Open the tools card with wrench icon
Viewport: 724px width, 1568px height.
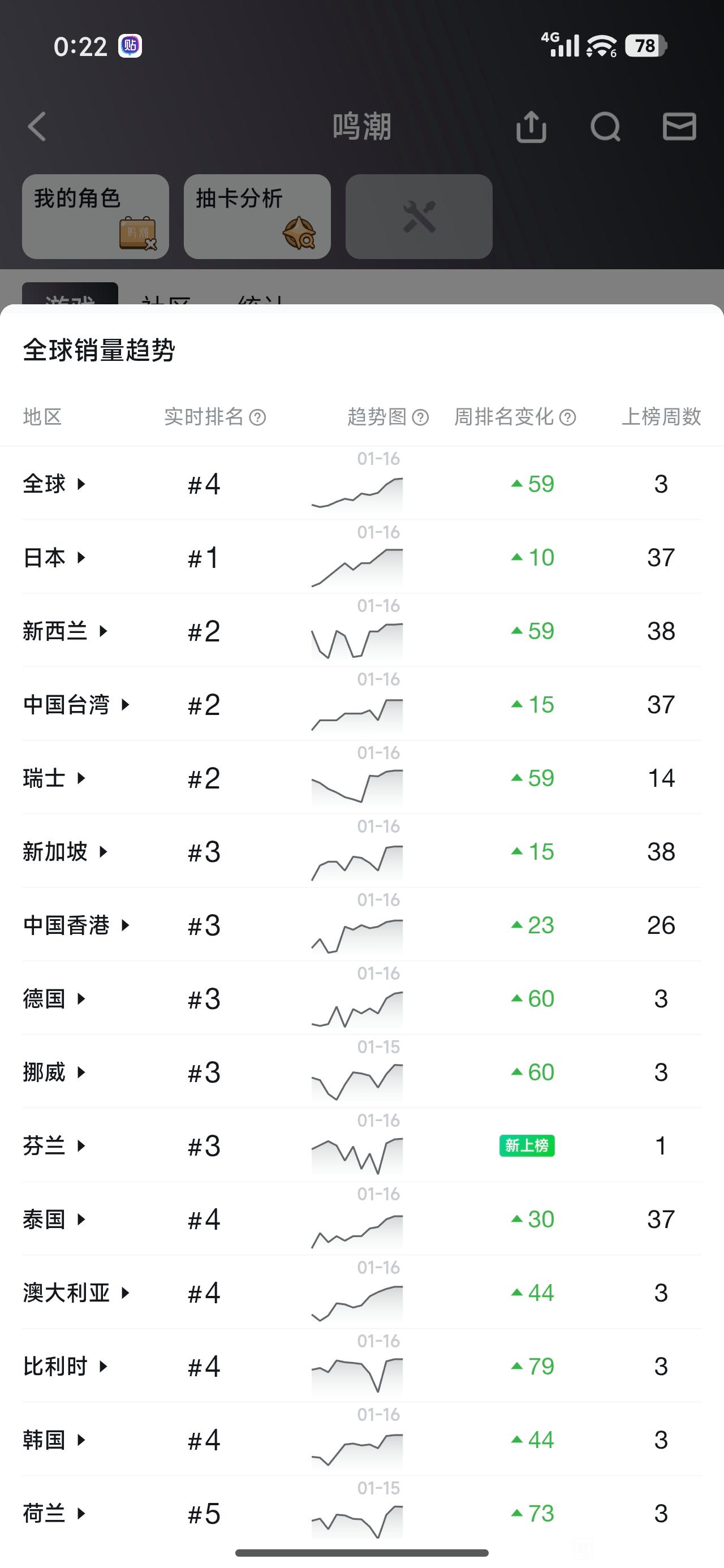pos(419,217)
